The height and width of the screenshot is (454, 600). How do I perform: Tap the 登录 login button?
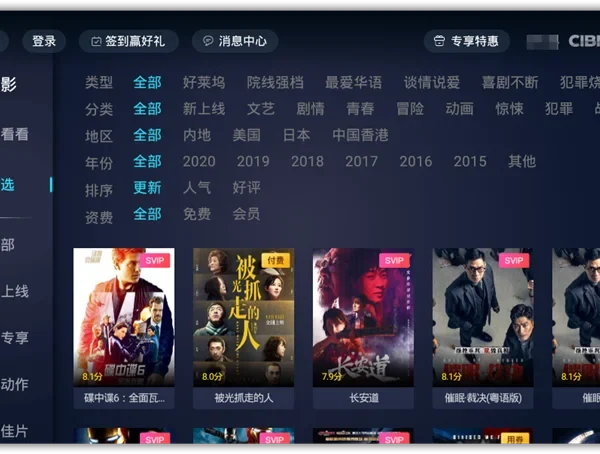[x=44, y=41]
